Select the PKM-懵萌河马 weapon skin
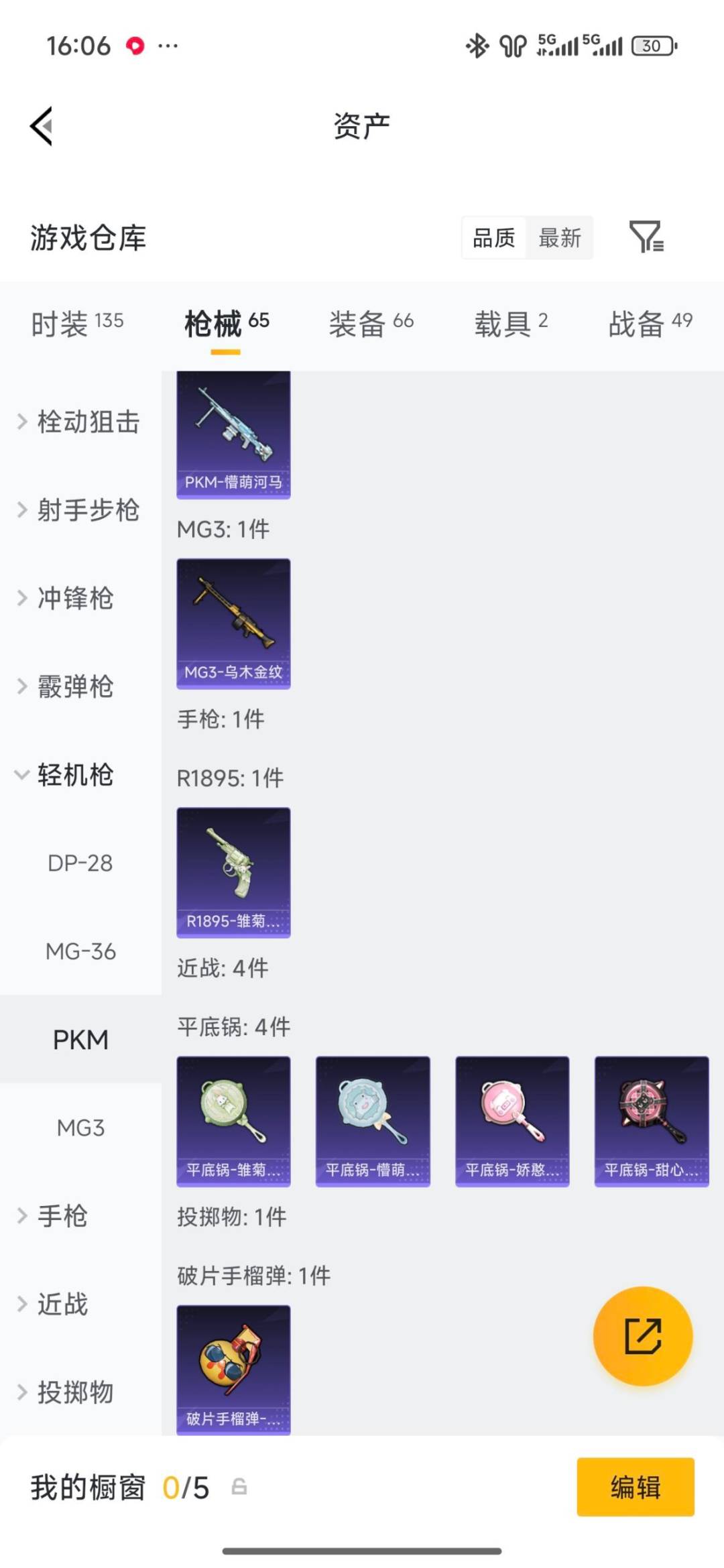The image size is (724, 1568). 233,432
